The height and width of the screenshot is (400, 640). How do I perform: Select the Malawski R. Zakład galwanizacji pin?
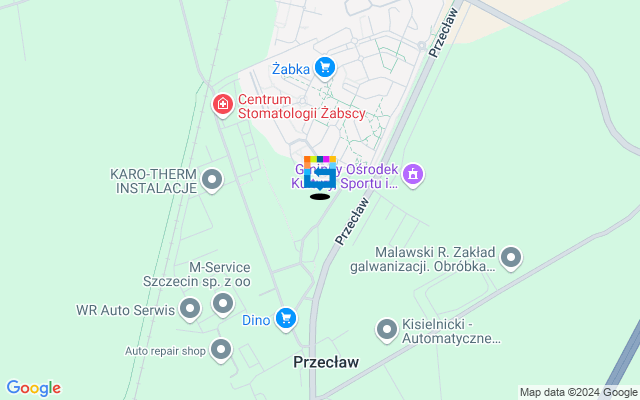click(x=511, y=258)
